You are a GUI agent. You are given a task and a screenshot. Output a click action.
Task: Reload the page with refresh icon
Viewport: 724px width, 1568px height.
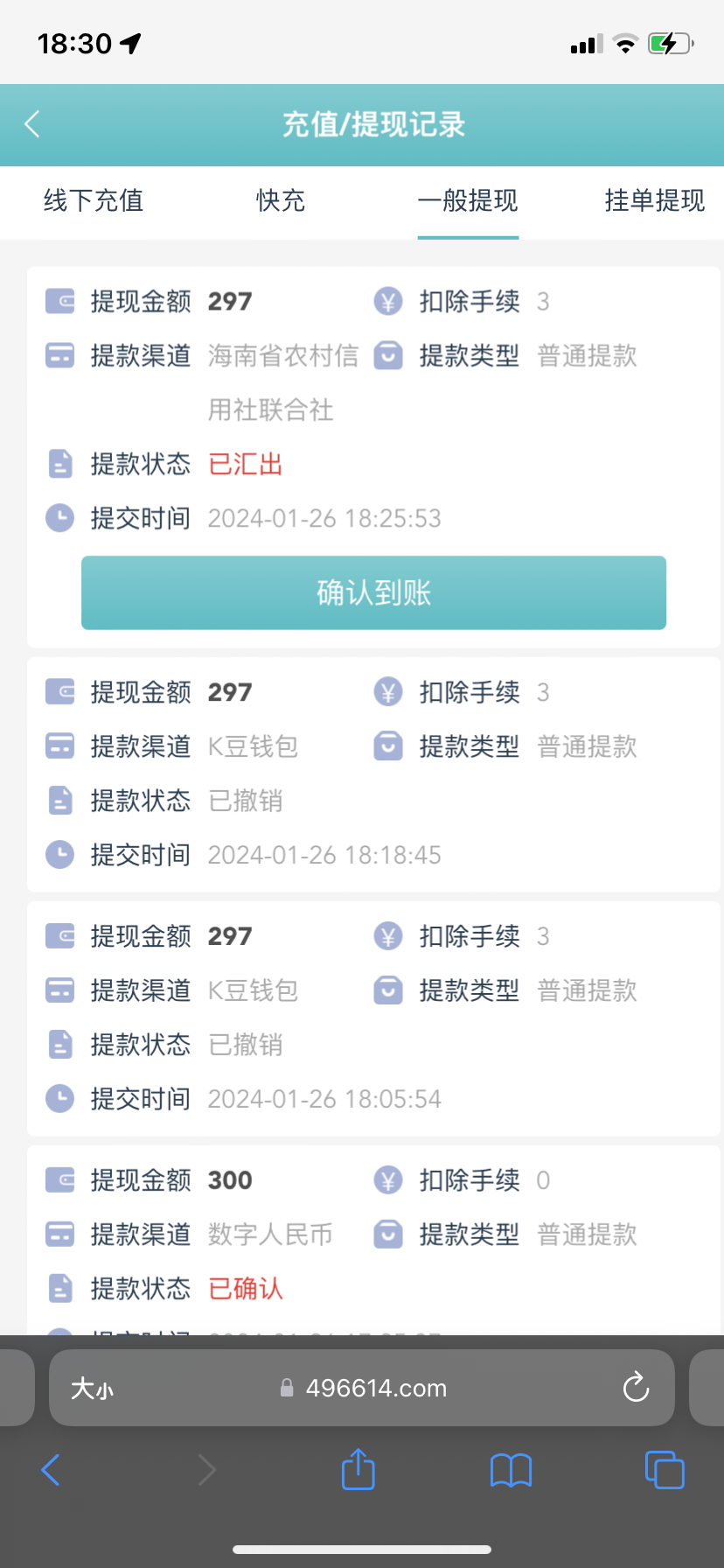636,1388
